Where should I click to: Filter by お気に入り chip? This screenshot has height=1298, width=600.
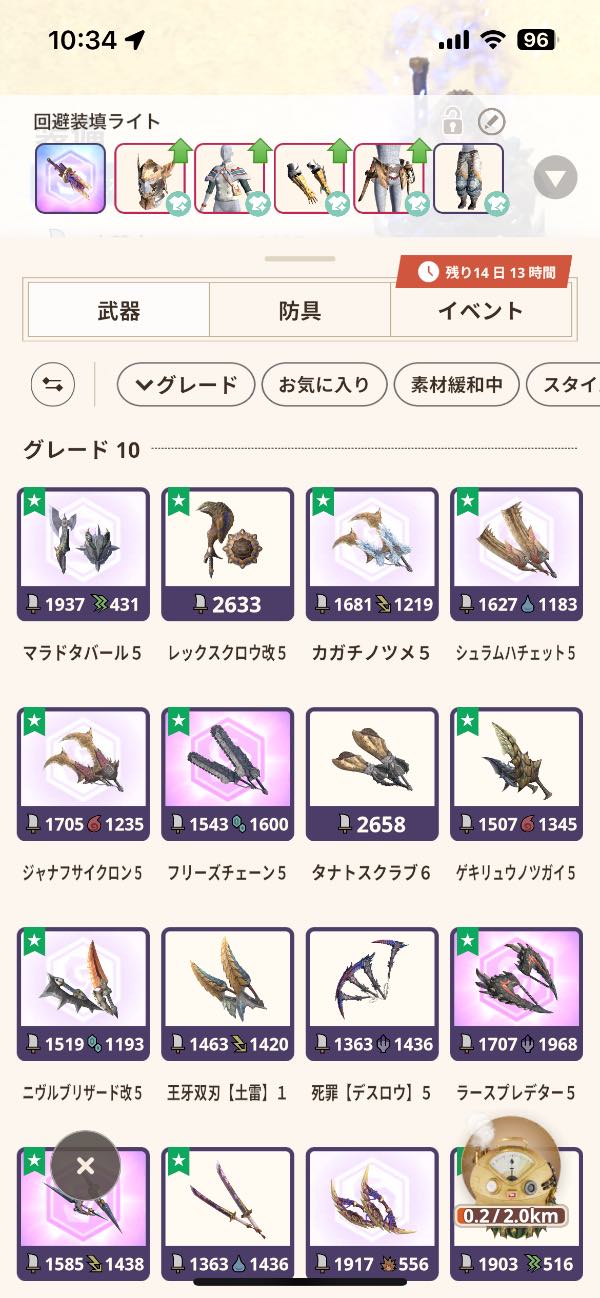tap(323, 384)
